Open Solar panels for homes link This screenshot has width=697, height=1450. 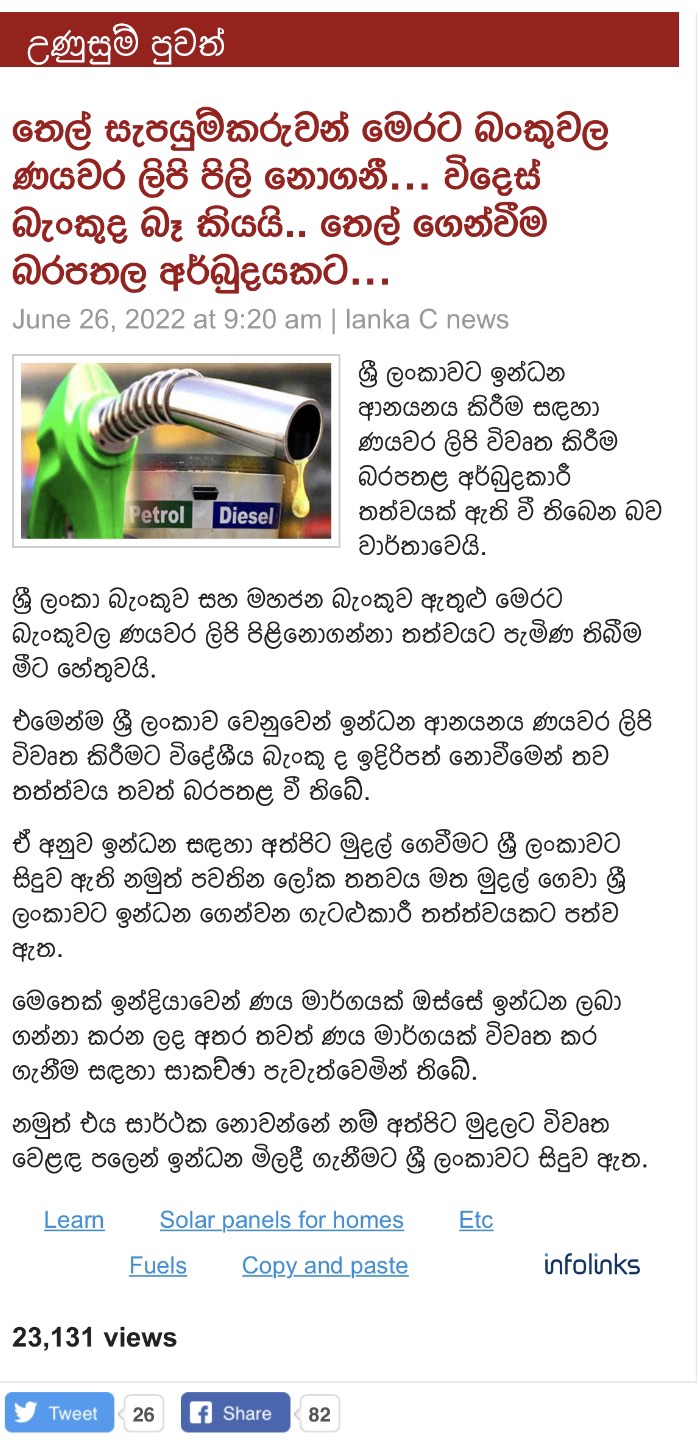click(x=282, y=1220)
